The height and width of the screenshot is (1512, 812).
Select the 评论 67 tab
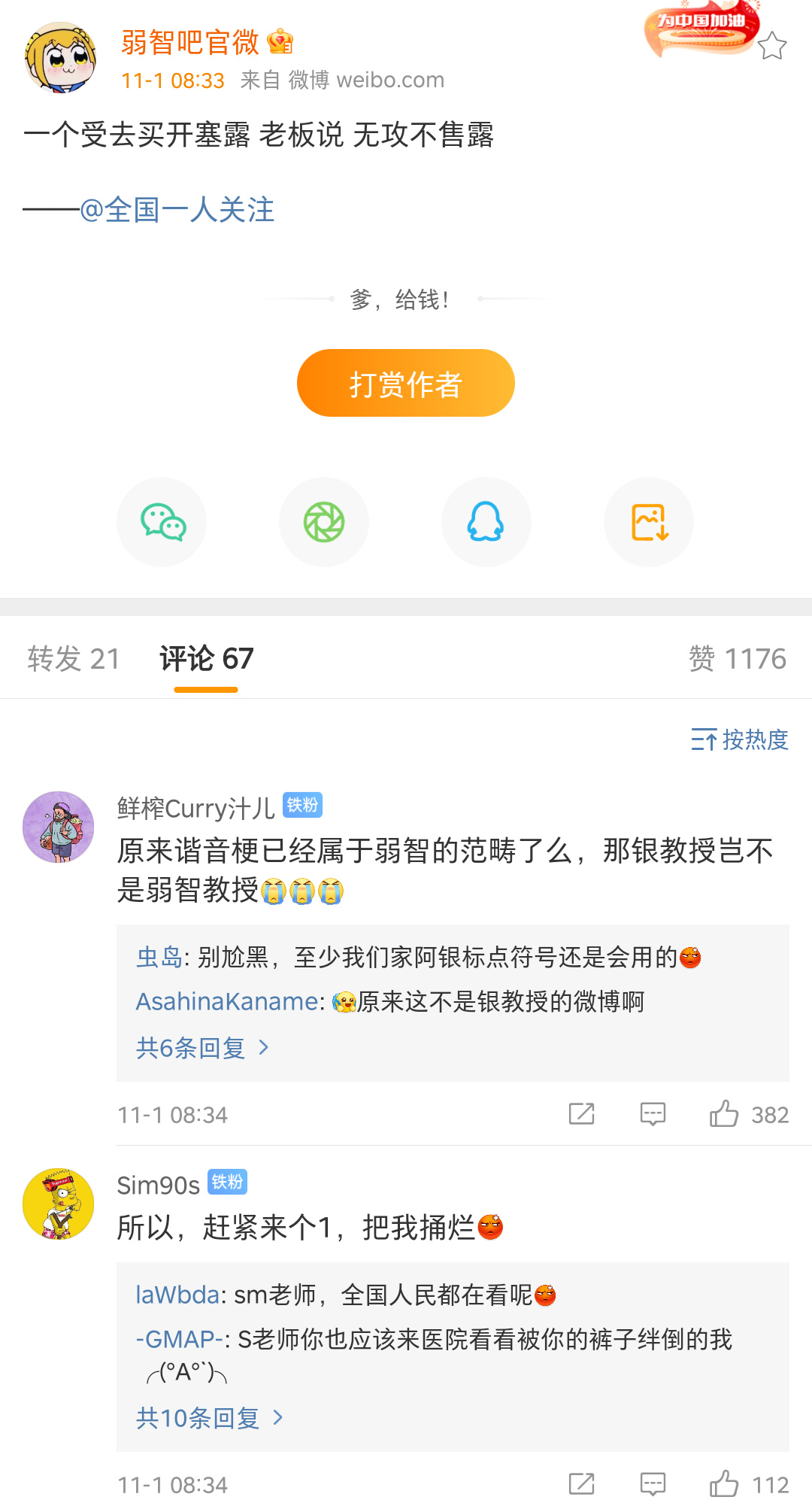(206, 659)
